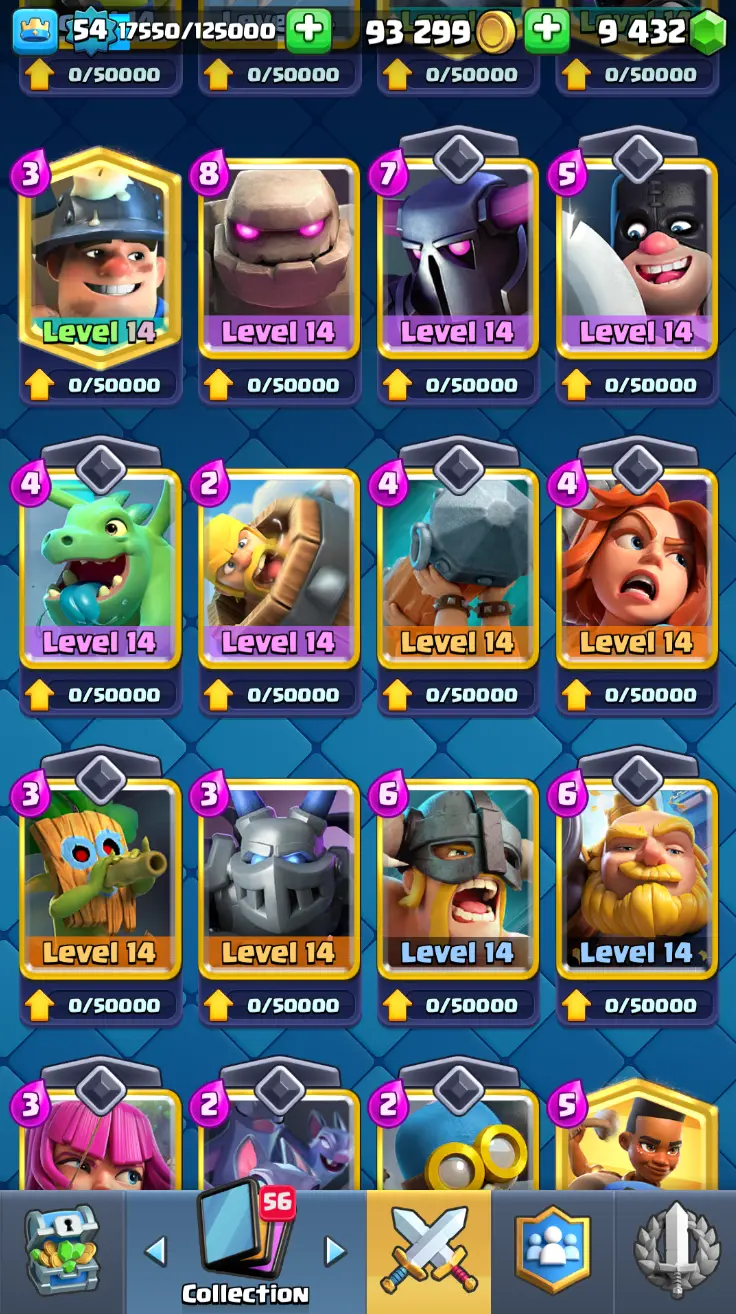This screenshot has width=736, height=1314.
Task: Tap the green plus next to experience
Action: click(x=309, y=32)
